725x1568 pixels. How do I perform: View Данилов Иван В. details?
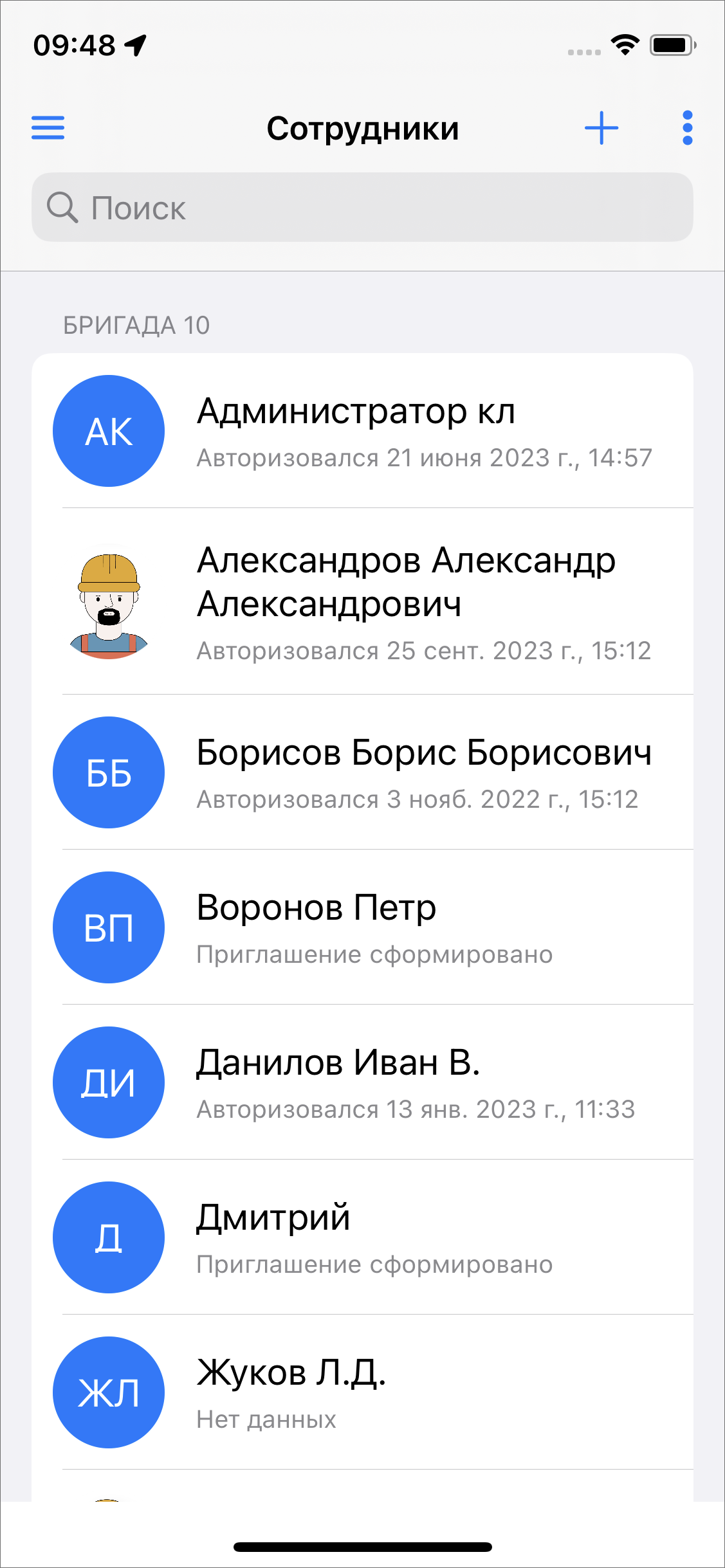pyautogui.click(x=362, y=1082)
